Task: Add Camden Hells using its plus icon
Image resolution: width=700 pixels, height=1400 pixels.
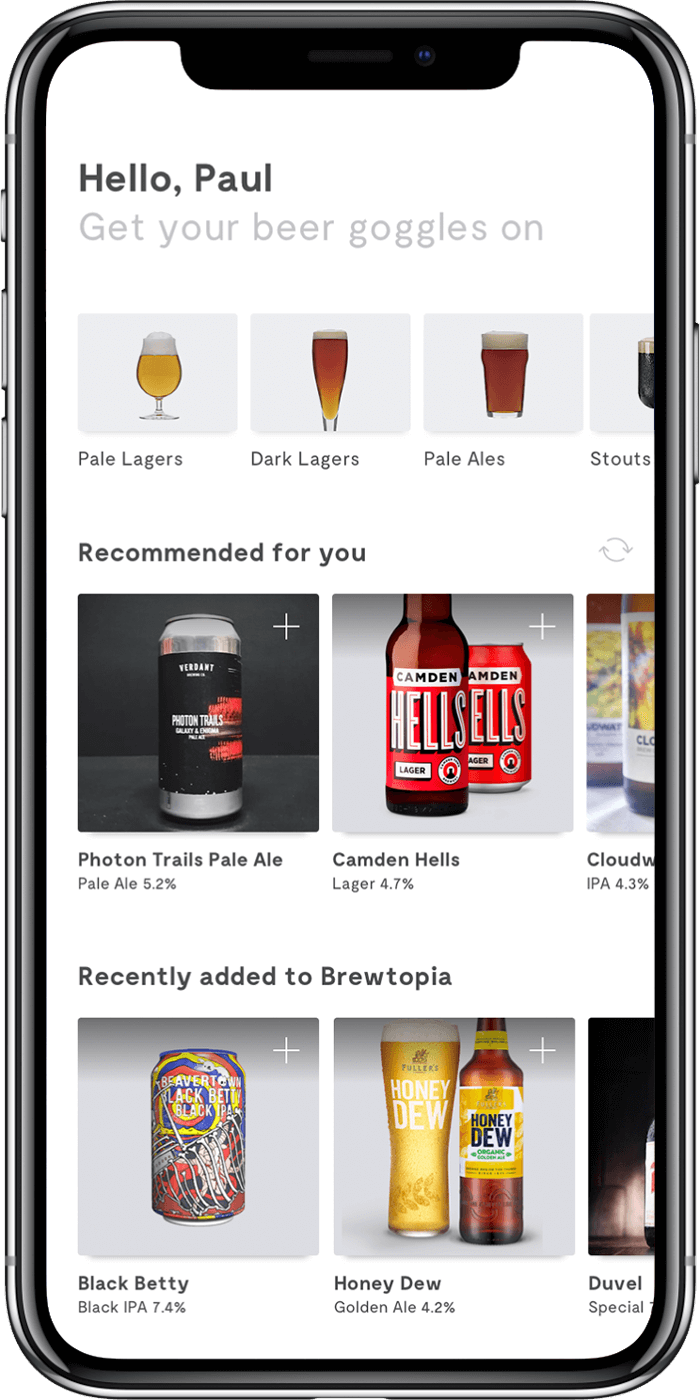Action: pyautogui.click(x=542, y=627)
